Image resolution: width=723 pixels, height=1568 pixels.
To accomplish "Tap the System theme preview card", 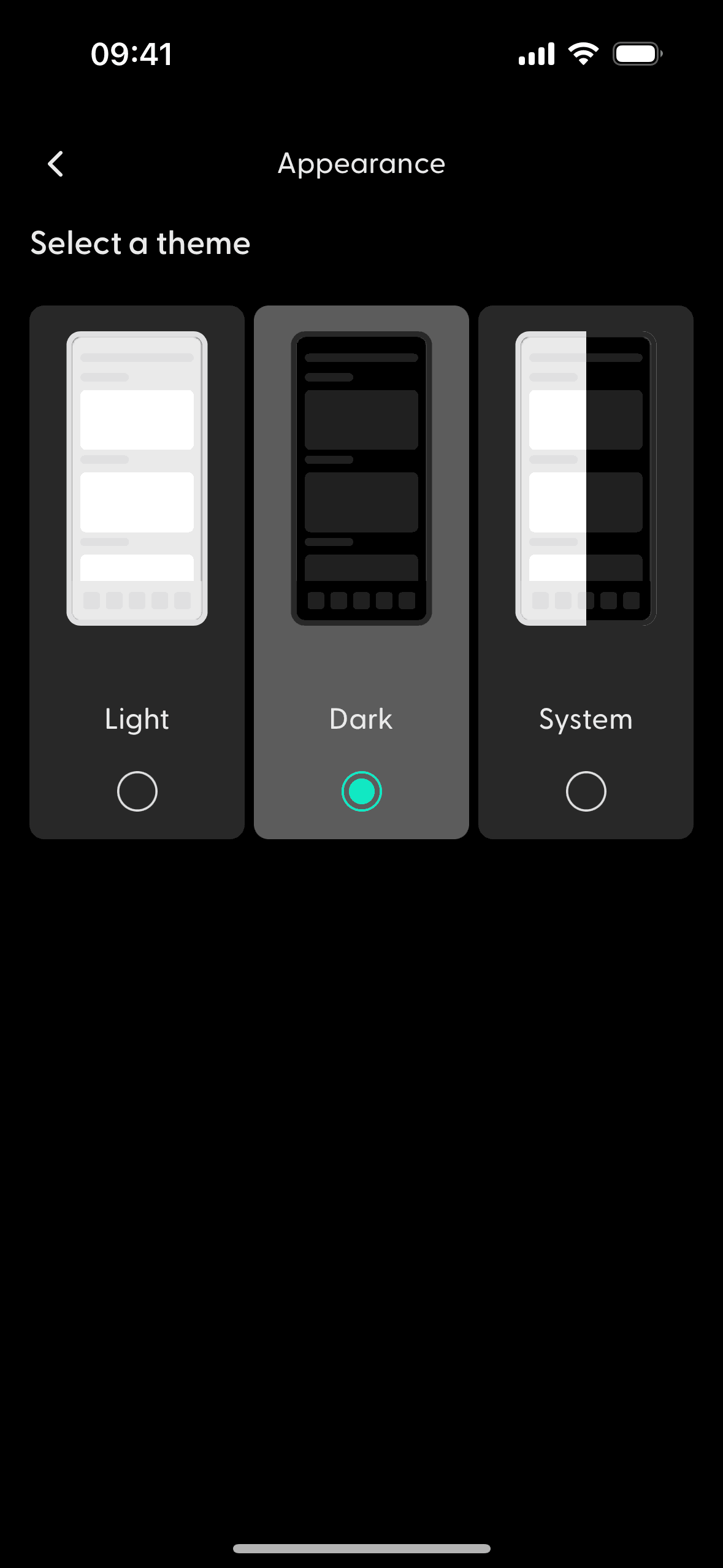I will click(x=586, y=478).
